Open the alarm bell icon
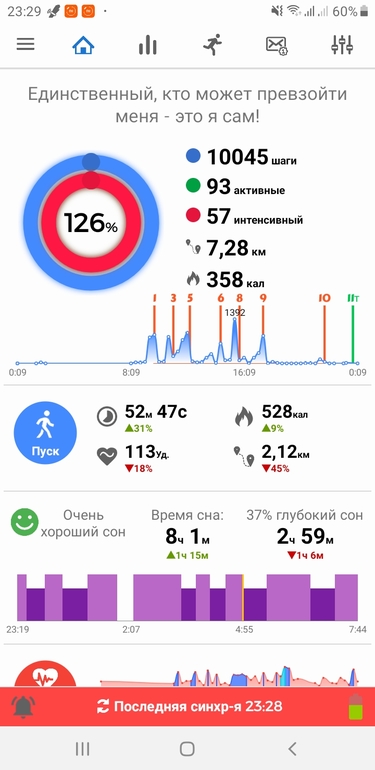Screen dimensions: 375x770 tap(23, 707)
